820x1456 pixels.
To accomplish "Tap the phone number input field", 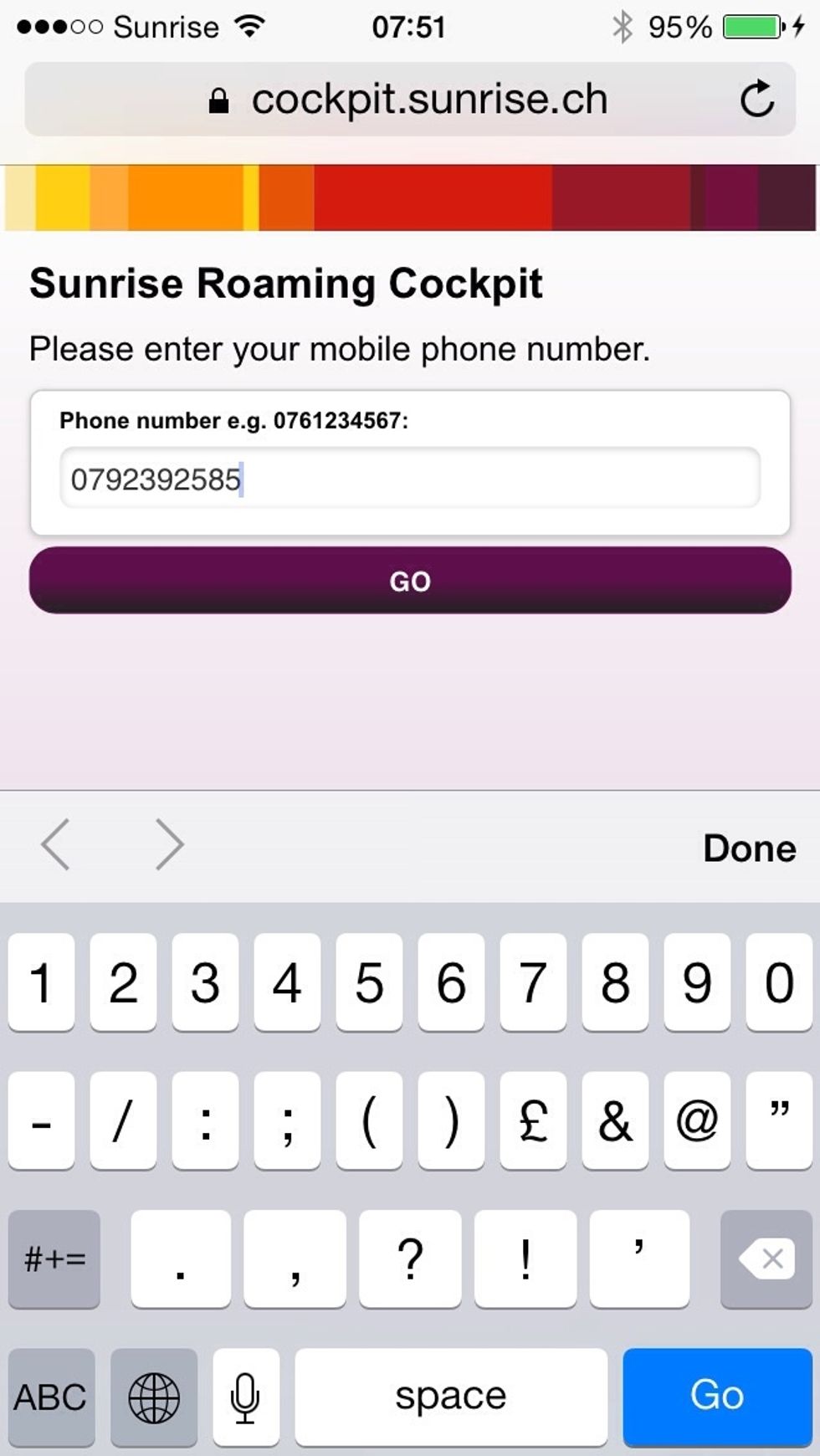I will 410,479.
